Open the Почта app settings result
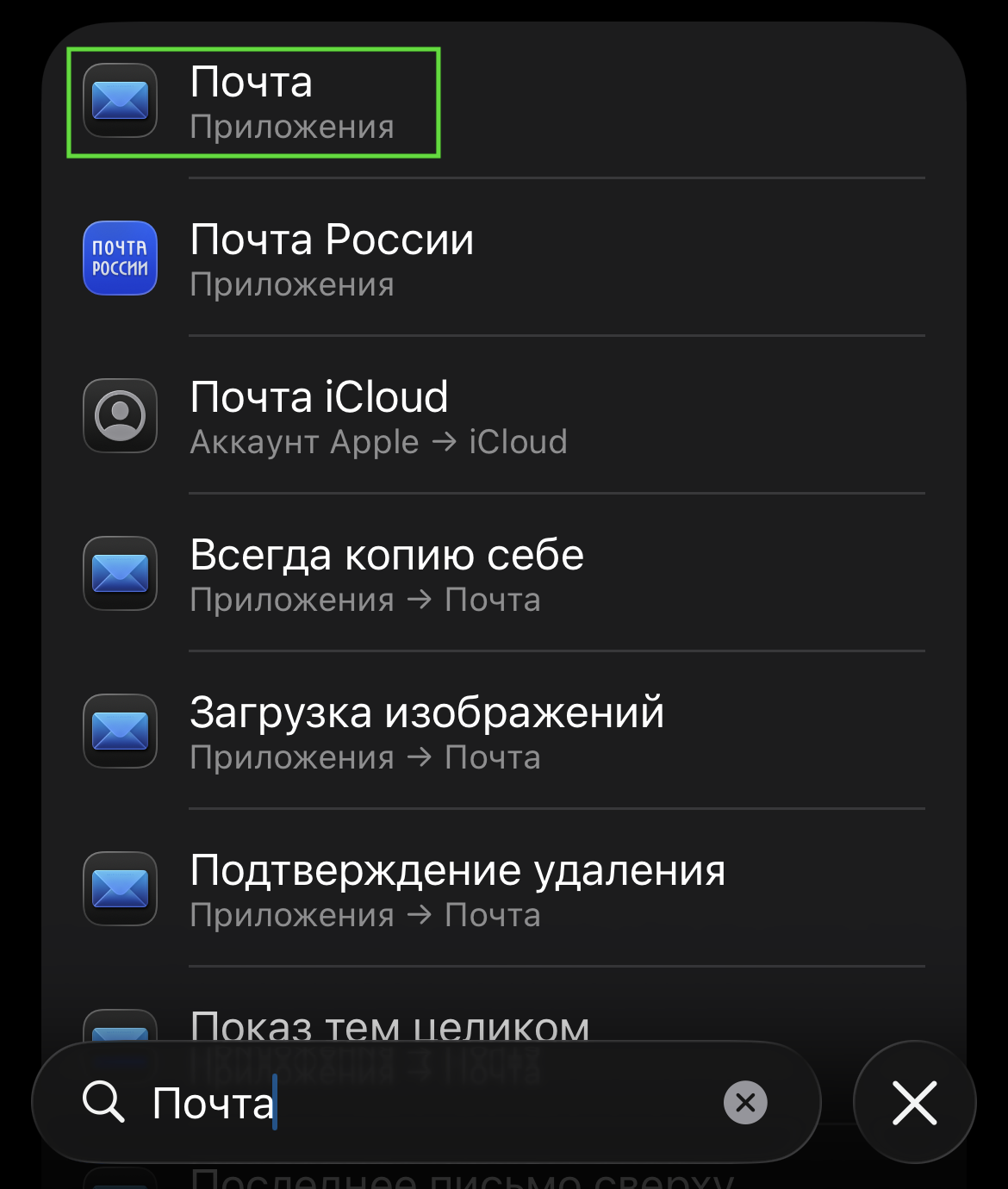Viewport: 1008px width, 1189px height. point(254,103)
